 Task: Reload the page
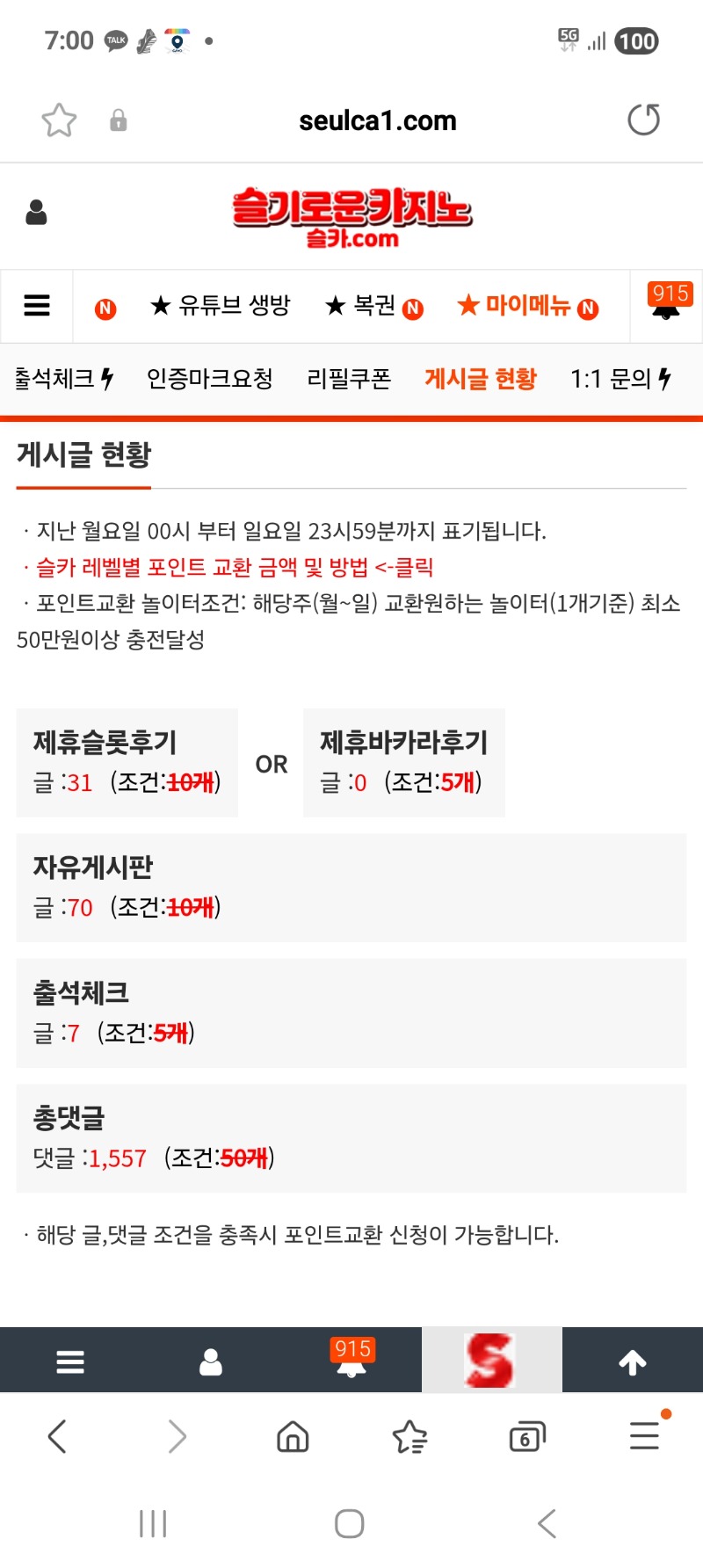click(643, 120)
